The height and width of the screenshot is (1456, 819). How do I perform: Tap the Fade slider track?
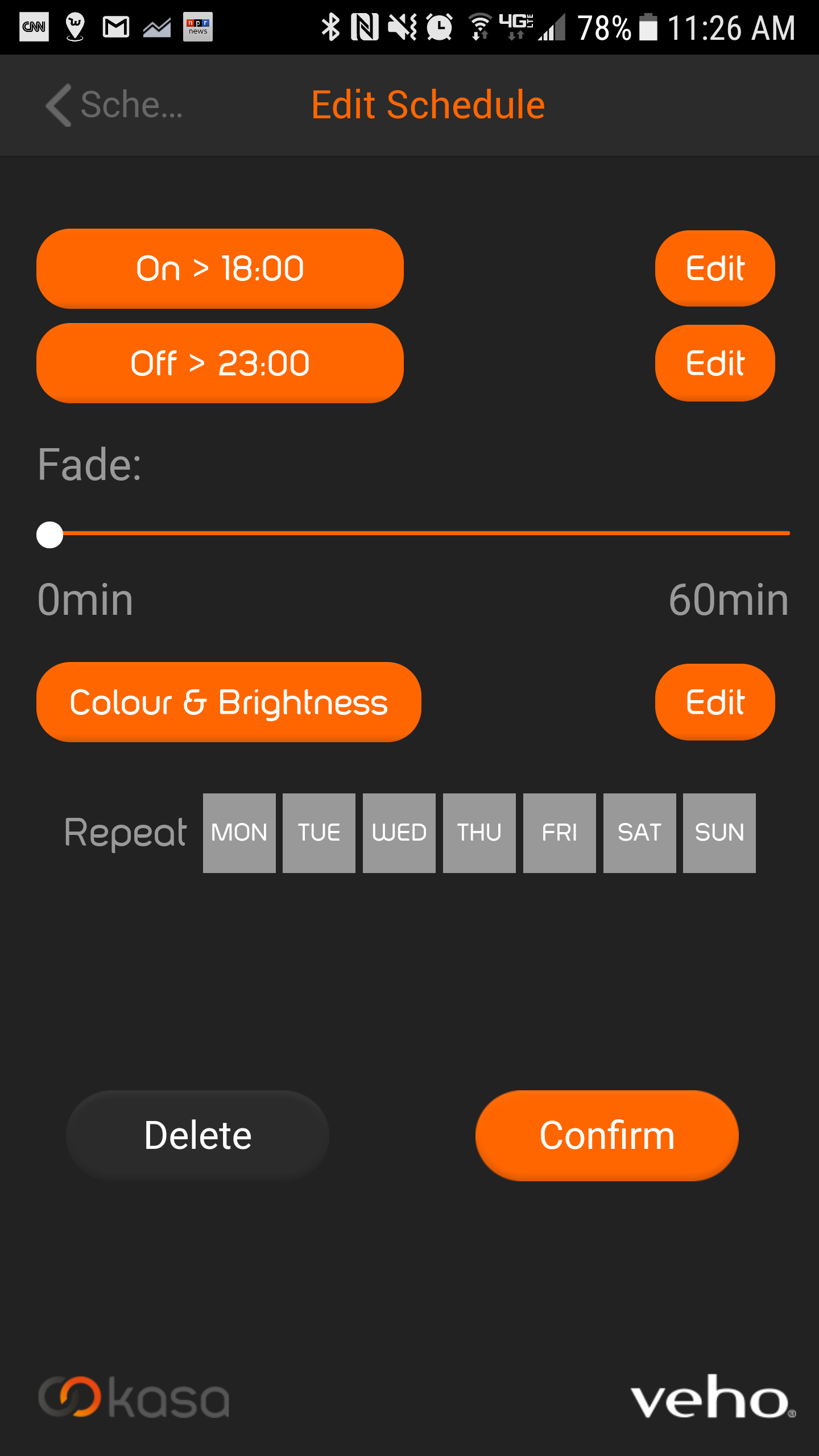pos(413,533)
